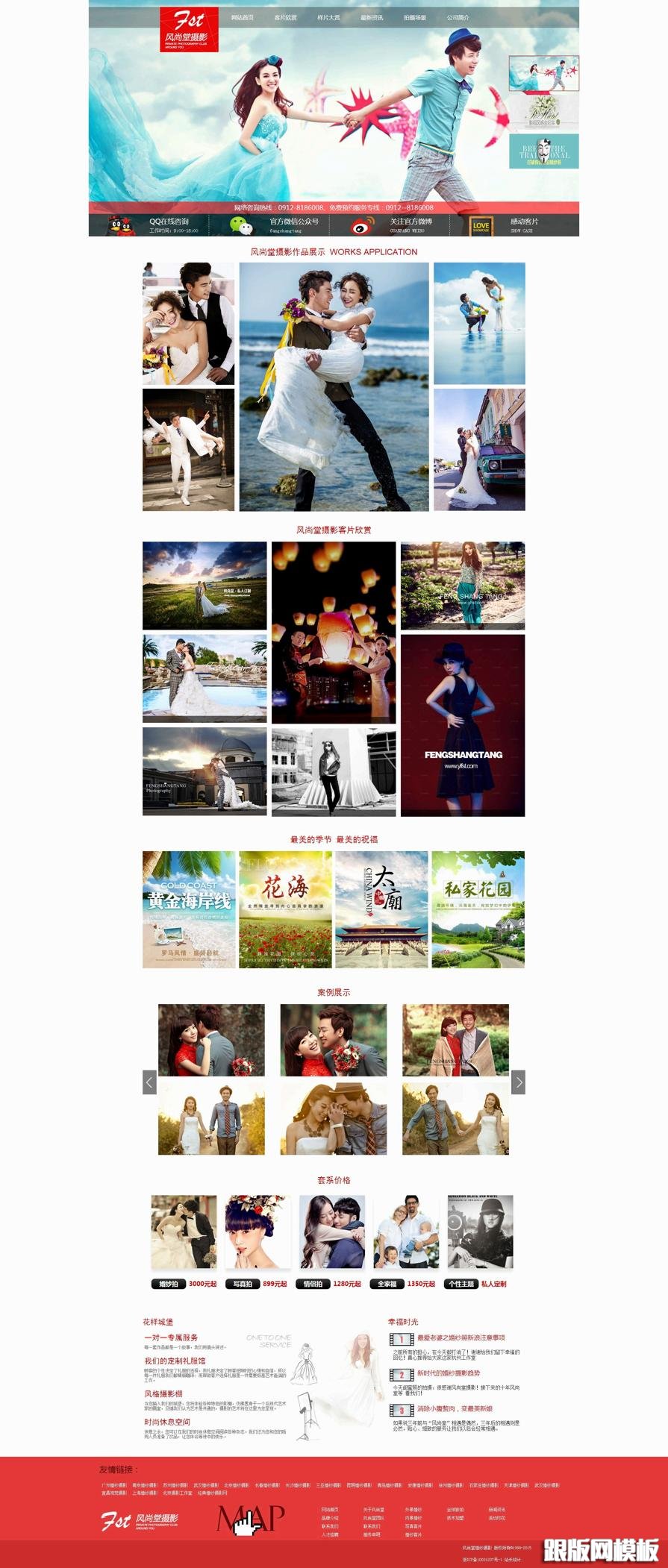Viewport: 668px width, 1568px height.
Task: Read article 最爱老婆之婚纱照新浪注意事项
Action: point(461,1337)
